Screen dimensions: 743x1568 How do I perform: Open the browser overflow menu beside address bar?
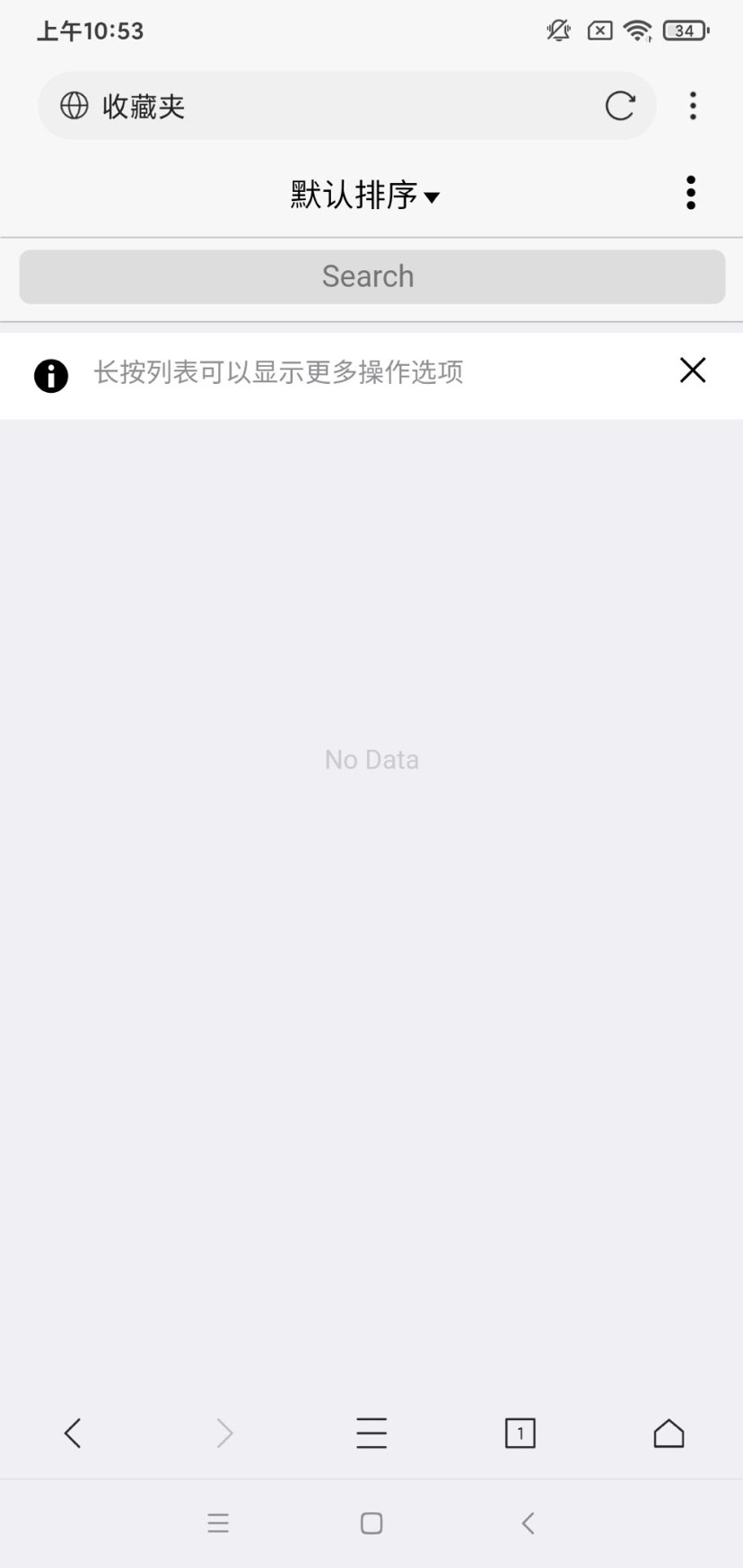(x=693, y=106)
